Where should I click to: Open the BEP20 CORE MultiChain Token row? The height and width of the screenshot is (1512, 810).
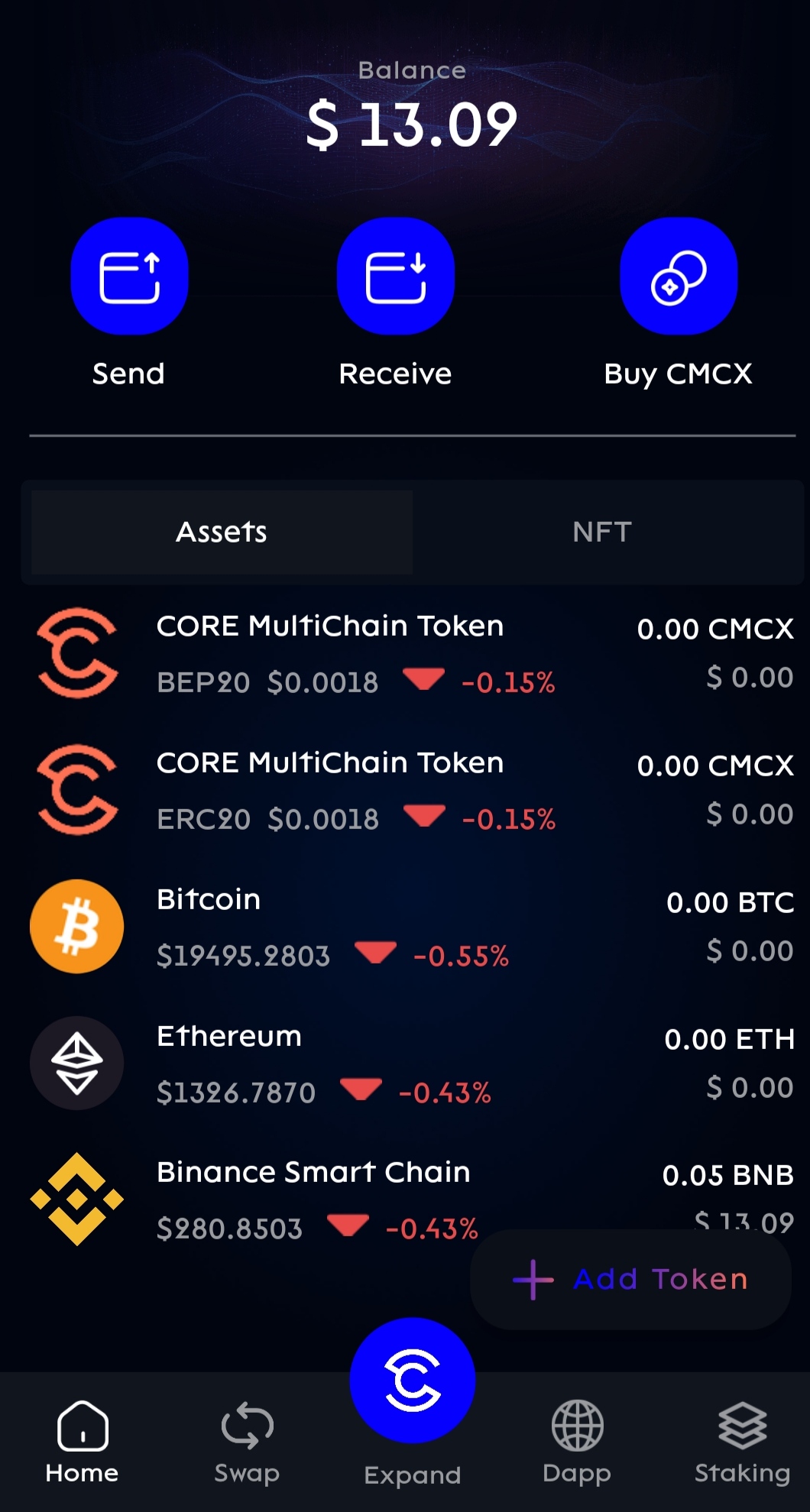coord(413,653)
